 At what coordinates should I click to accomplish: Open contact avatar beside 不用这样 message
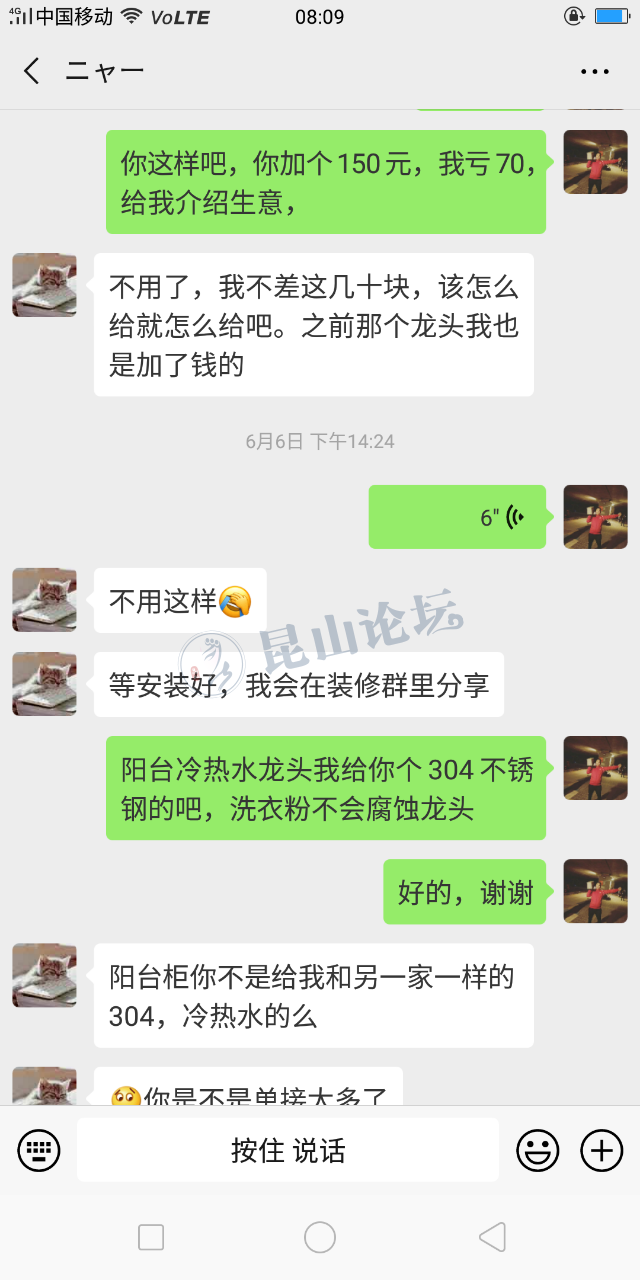click(x=44, y=600)
